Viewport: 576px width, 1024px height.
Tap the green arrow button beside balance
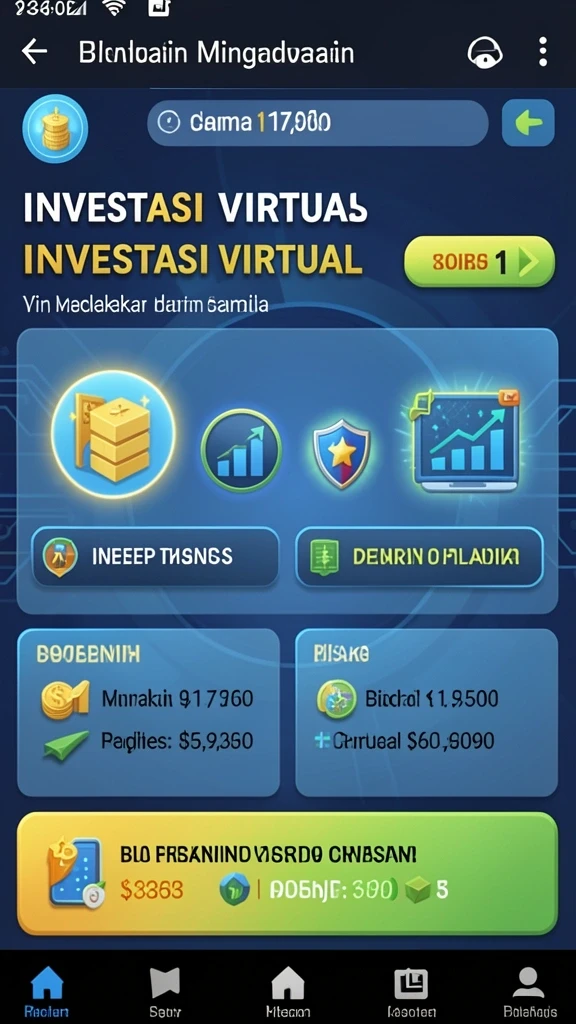528,122
